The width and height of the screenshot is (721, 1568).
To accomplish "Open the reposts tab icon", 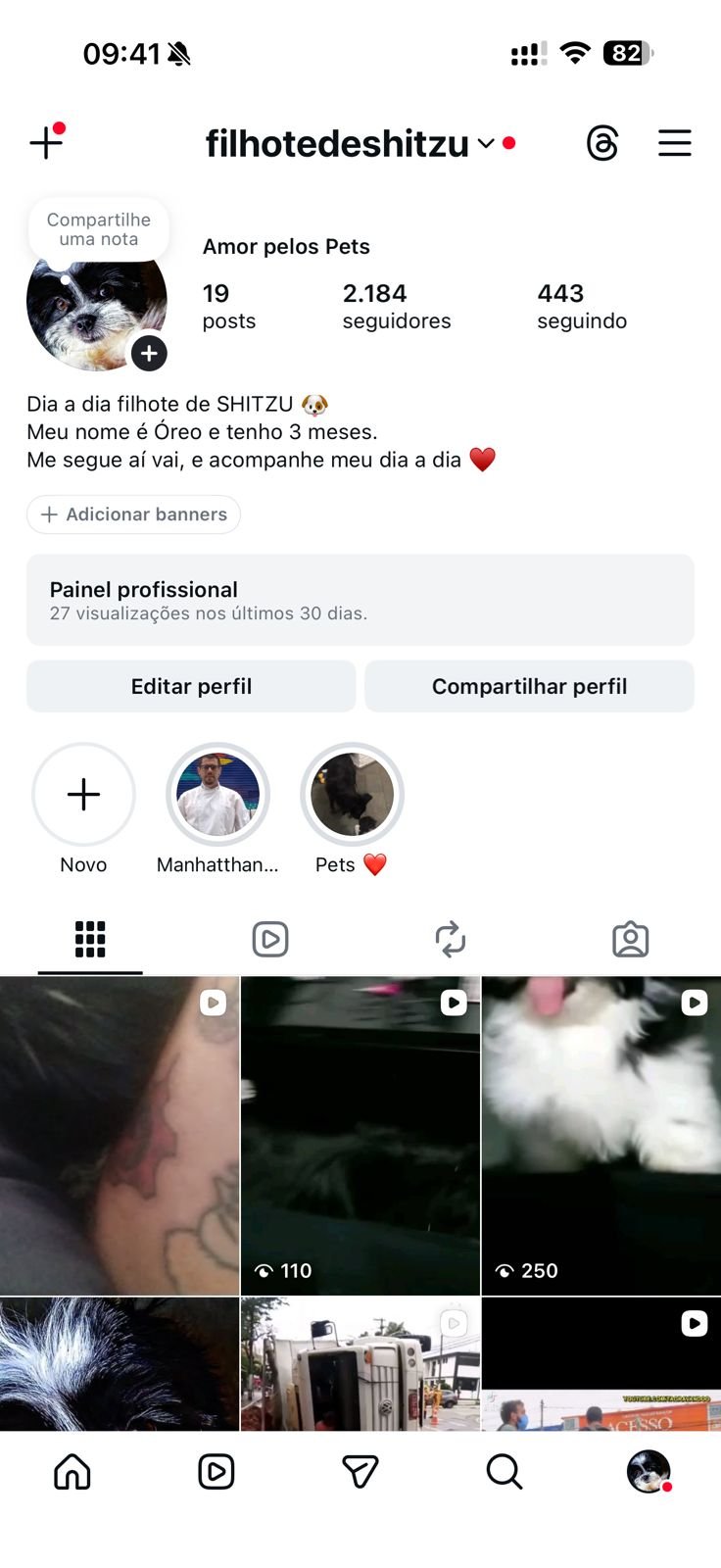I will coord(451,939).
